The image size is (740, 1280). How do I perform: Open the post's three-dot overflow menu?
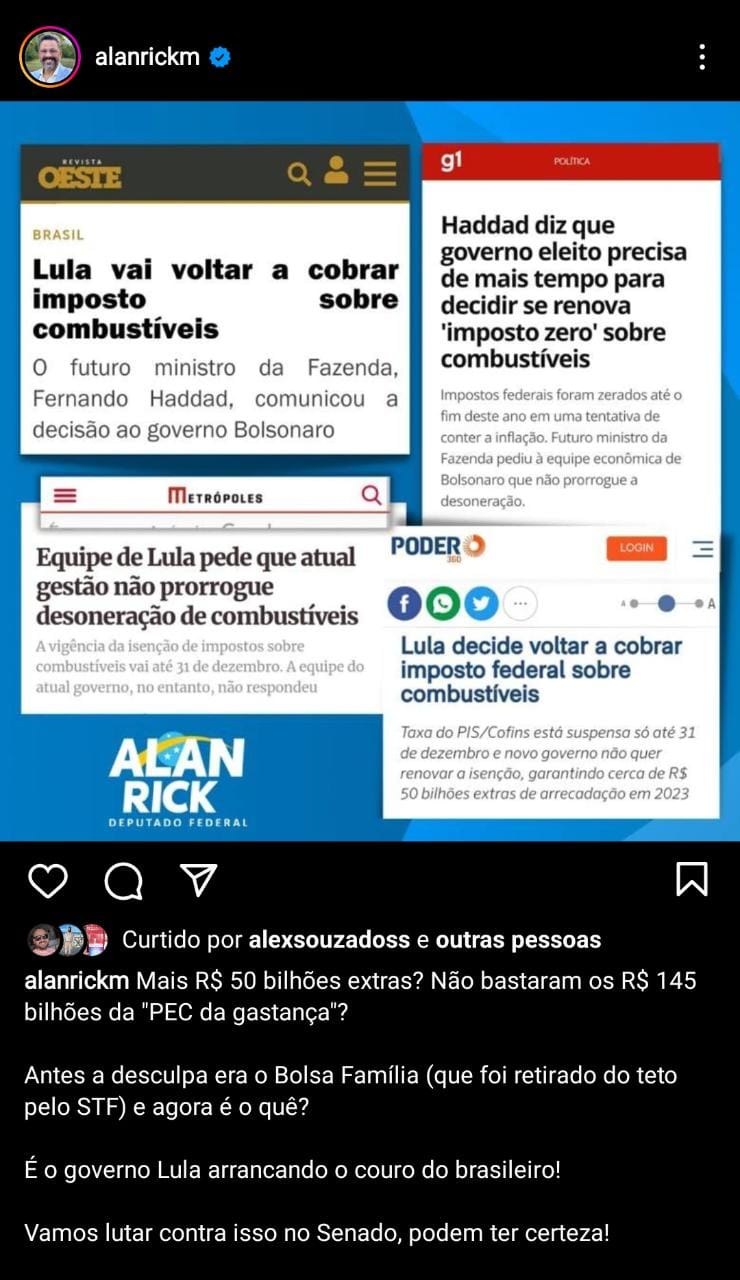(x=702, y=57)
